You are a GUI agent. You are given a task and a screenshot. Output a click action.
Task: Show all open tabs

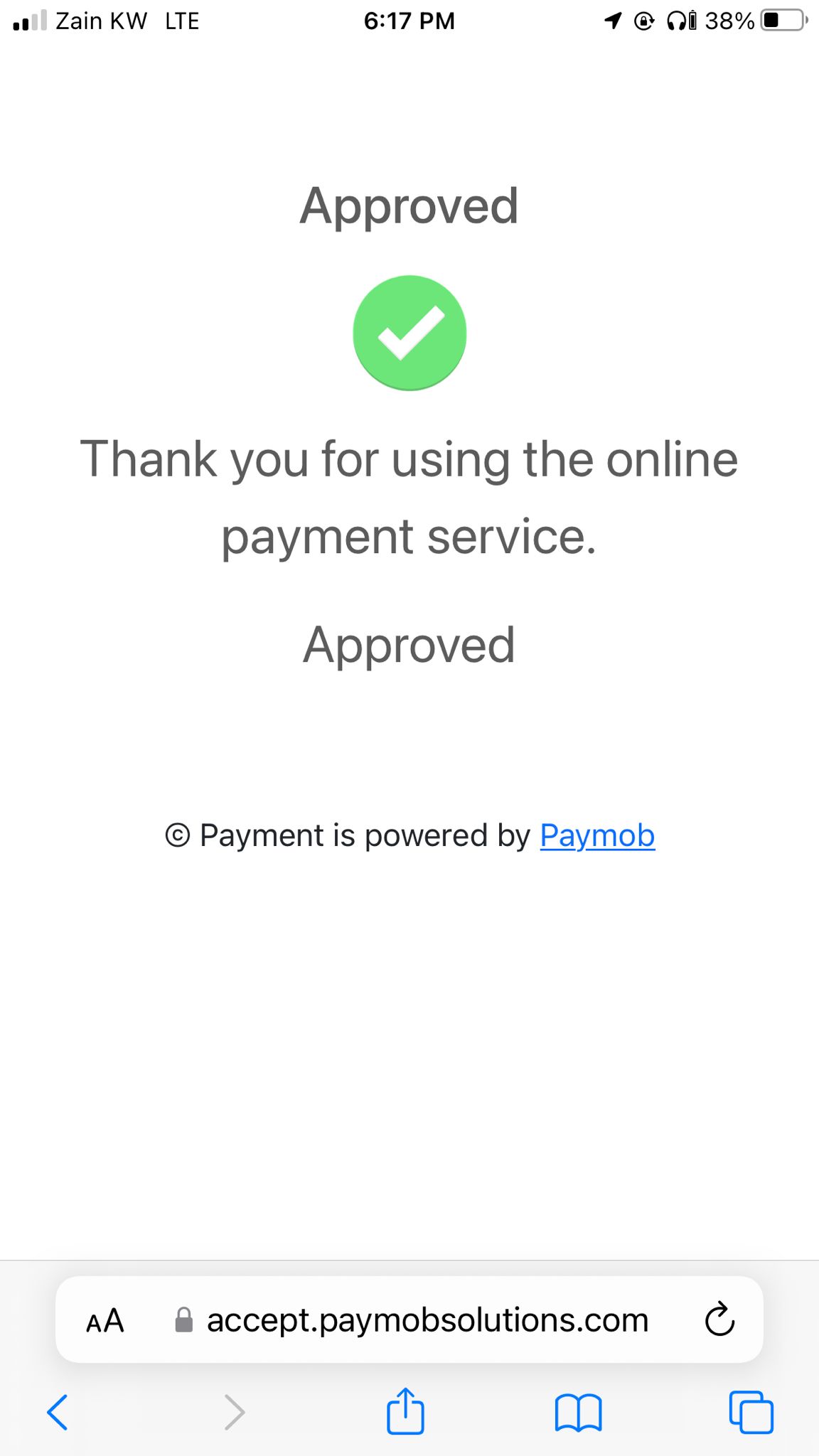[751, 1412]
